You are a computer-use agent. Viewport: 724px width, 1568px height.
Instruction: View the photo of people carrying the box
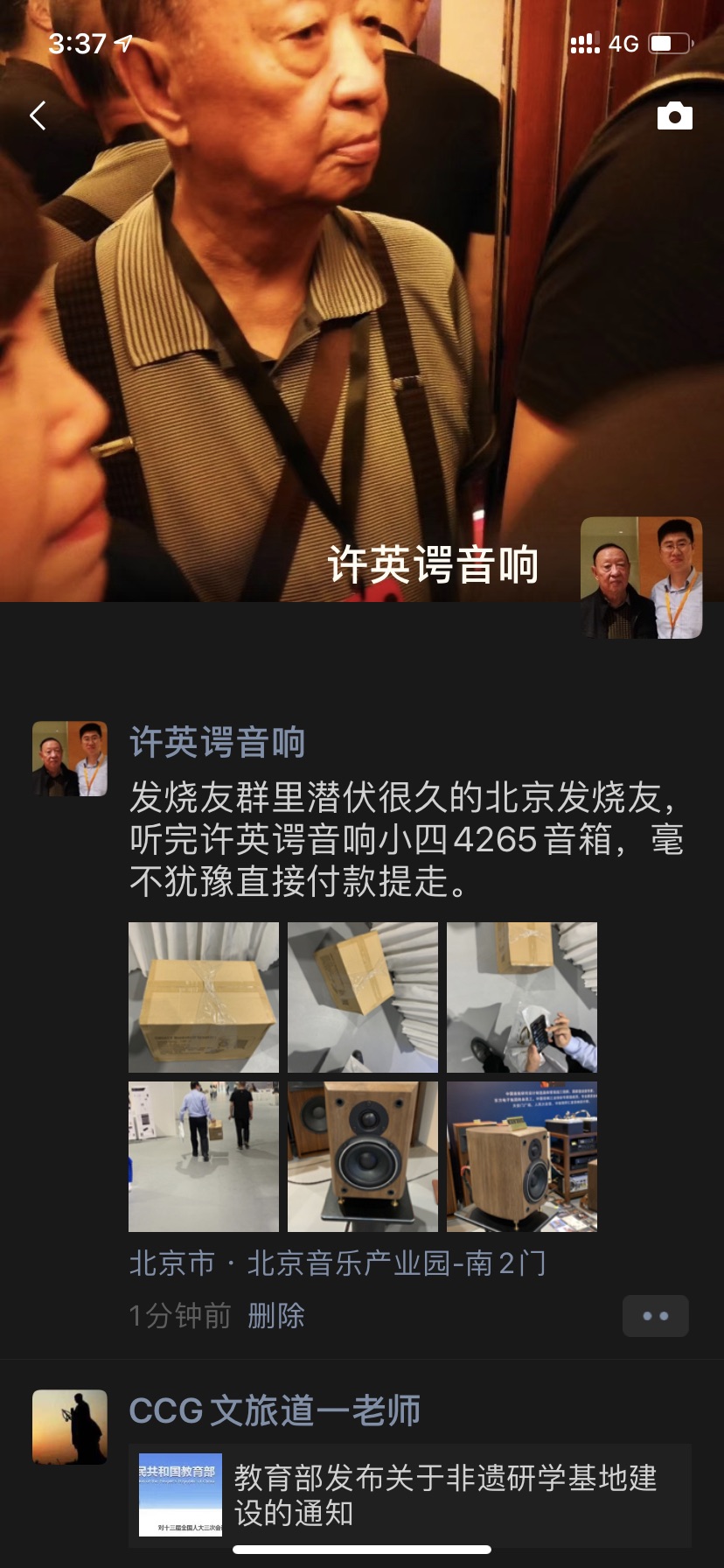coord(204,1156)
